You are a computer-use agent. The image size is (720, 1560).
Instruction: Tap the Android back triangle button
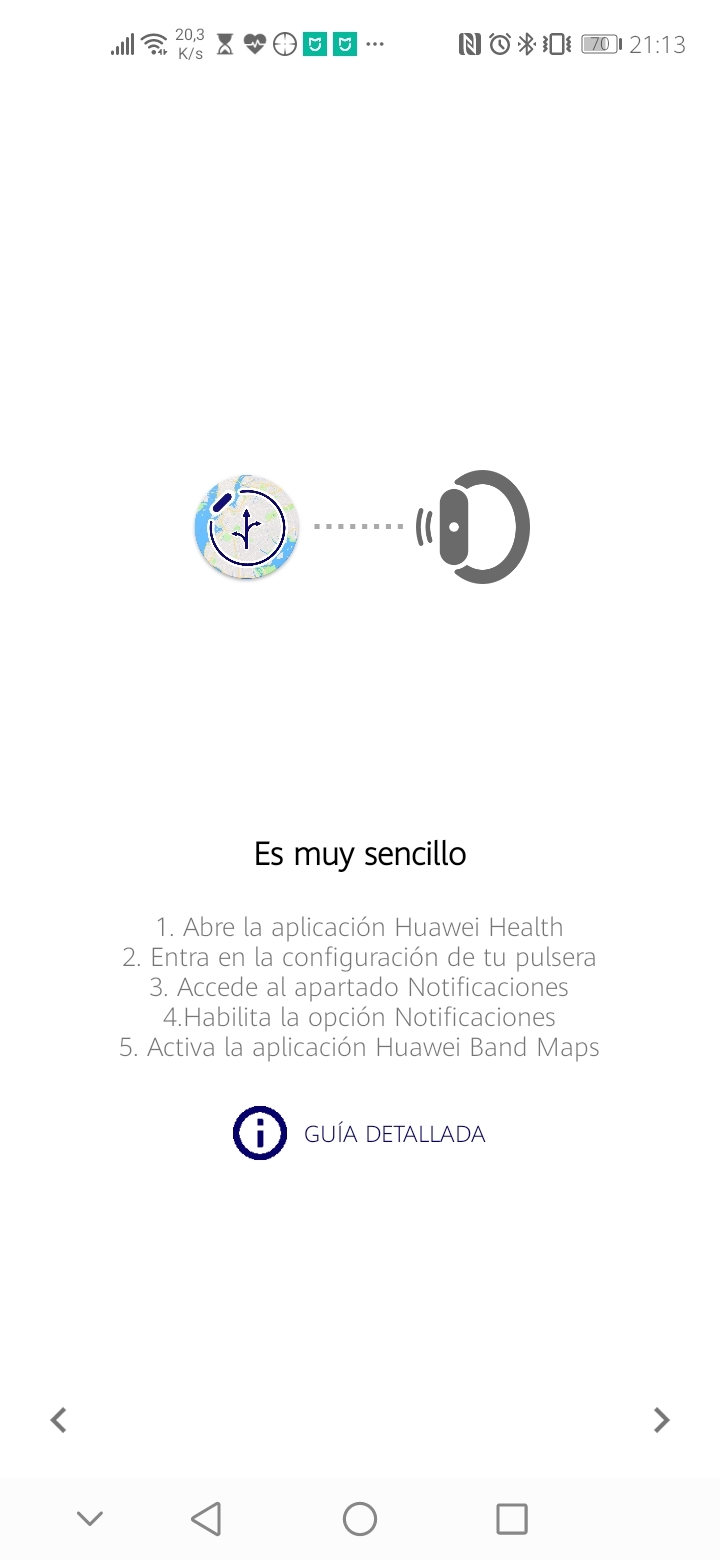tap(205, 1517)
